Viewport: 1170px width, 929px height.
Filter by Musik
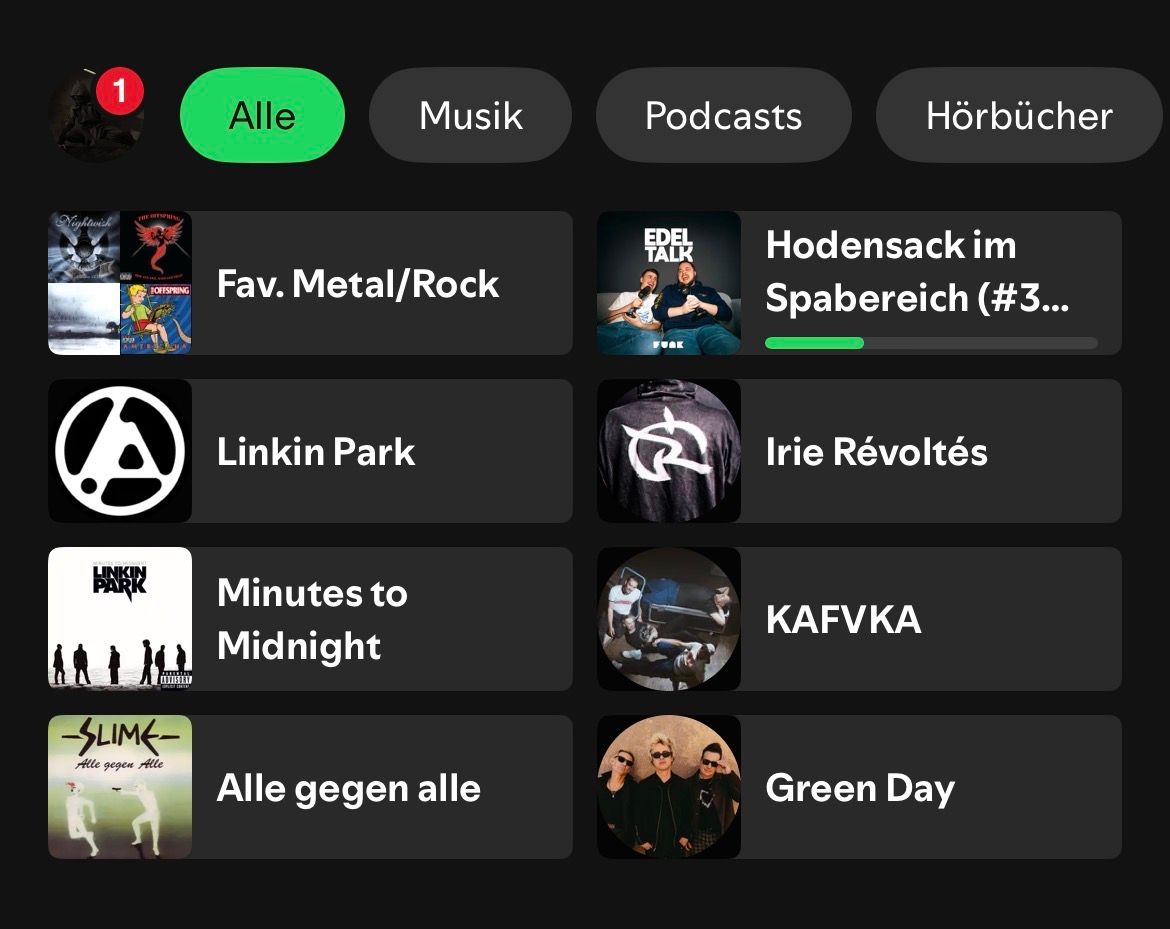tap(470, 116)
